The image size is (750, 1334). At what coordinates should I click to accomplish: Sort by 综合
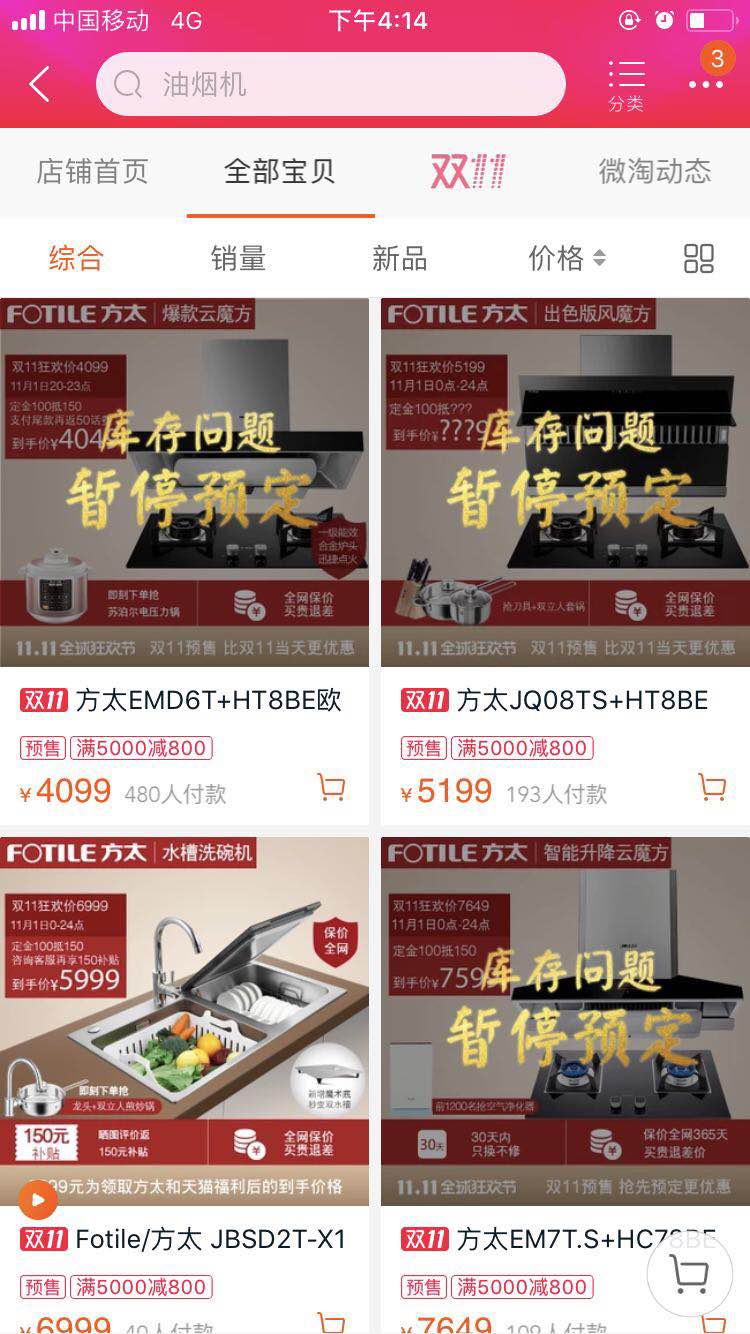click(76, 259)
